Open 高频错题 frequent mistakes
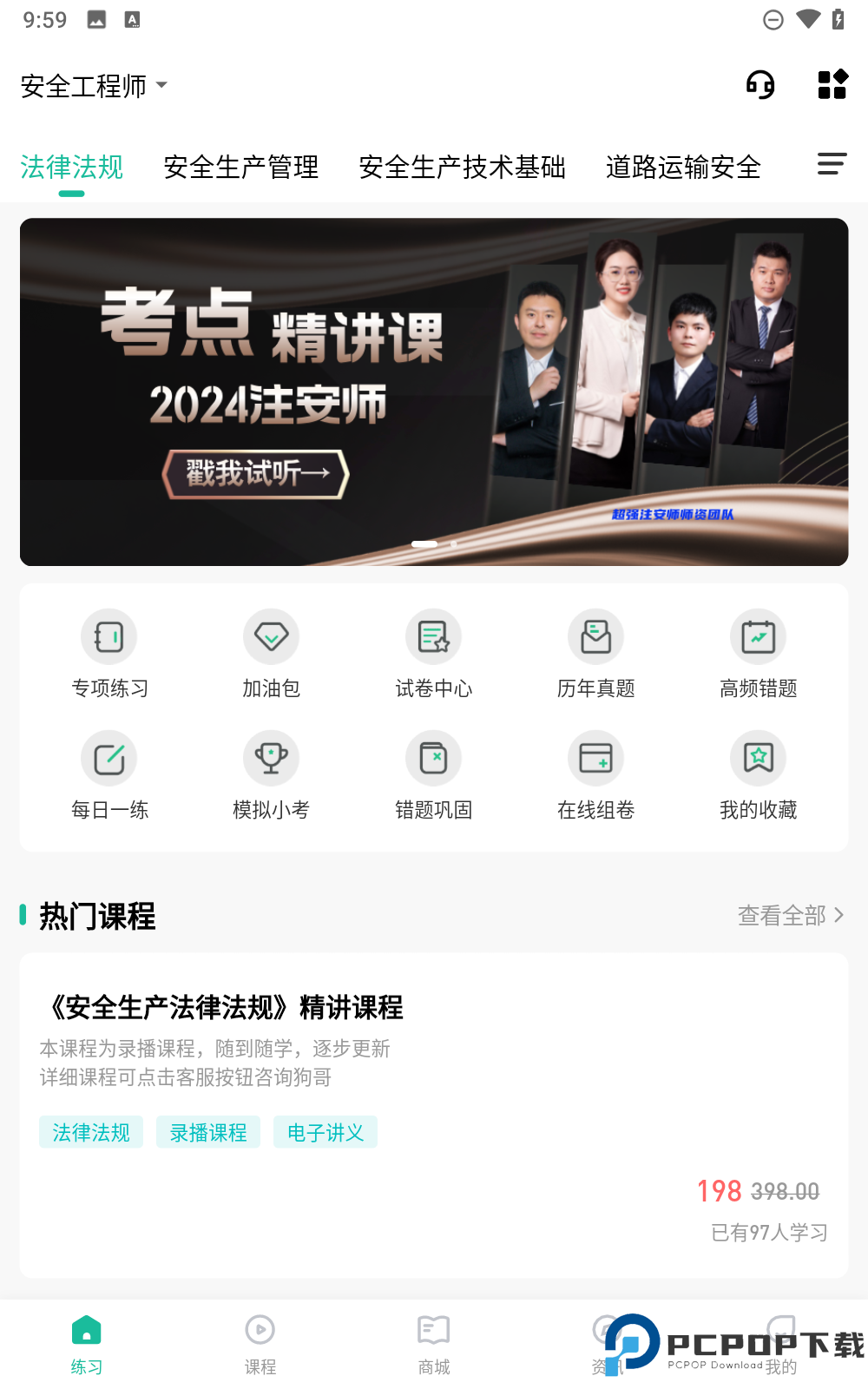 758,654
